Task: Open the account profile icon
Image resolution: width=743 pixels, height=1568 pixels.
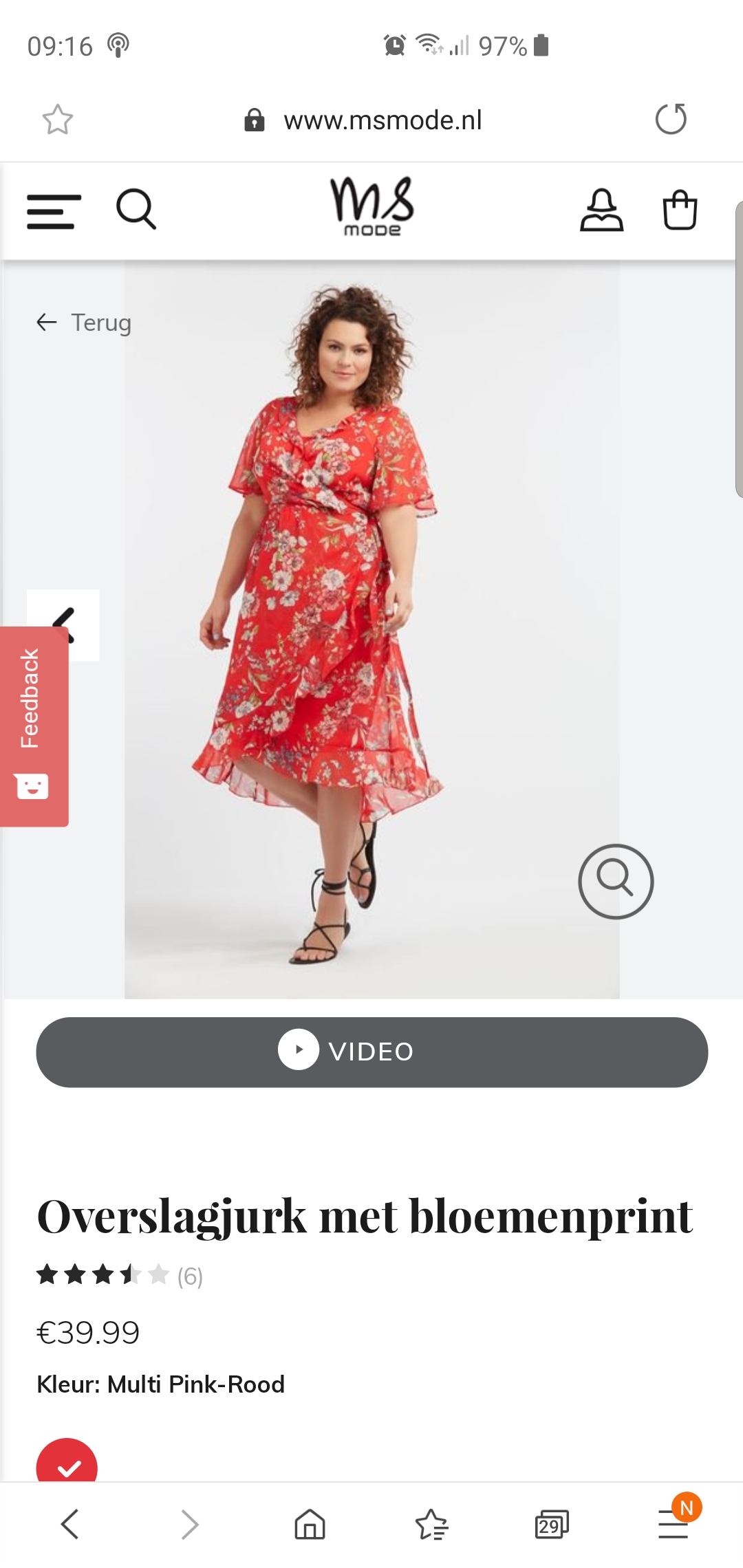Action: pos(601,210)
